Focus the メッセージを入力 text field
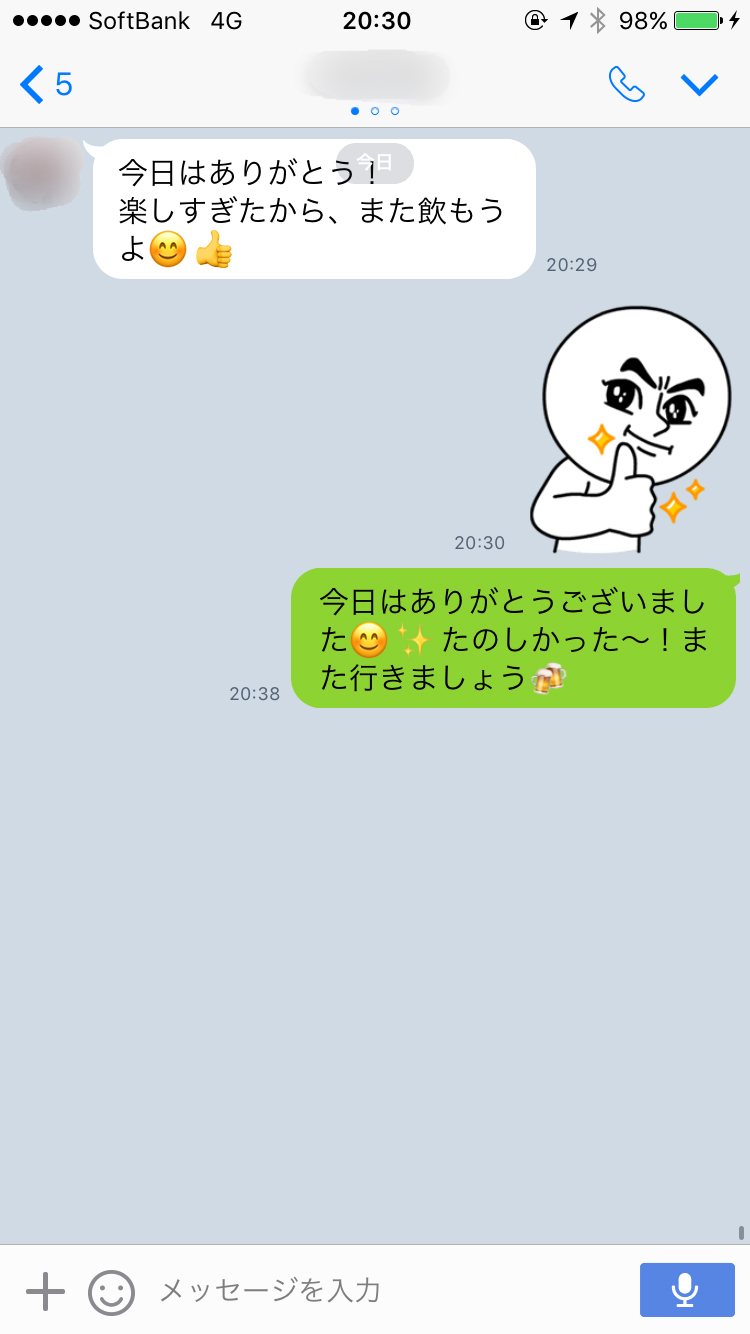 click(x=390, y=1291)
